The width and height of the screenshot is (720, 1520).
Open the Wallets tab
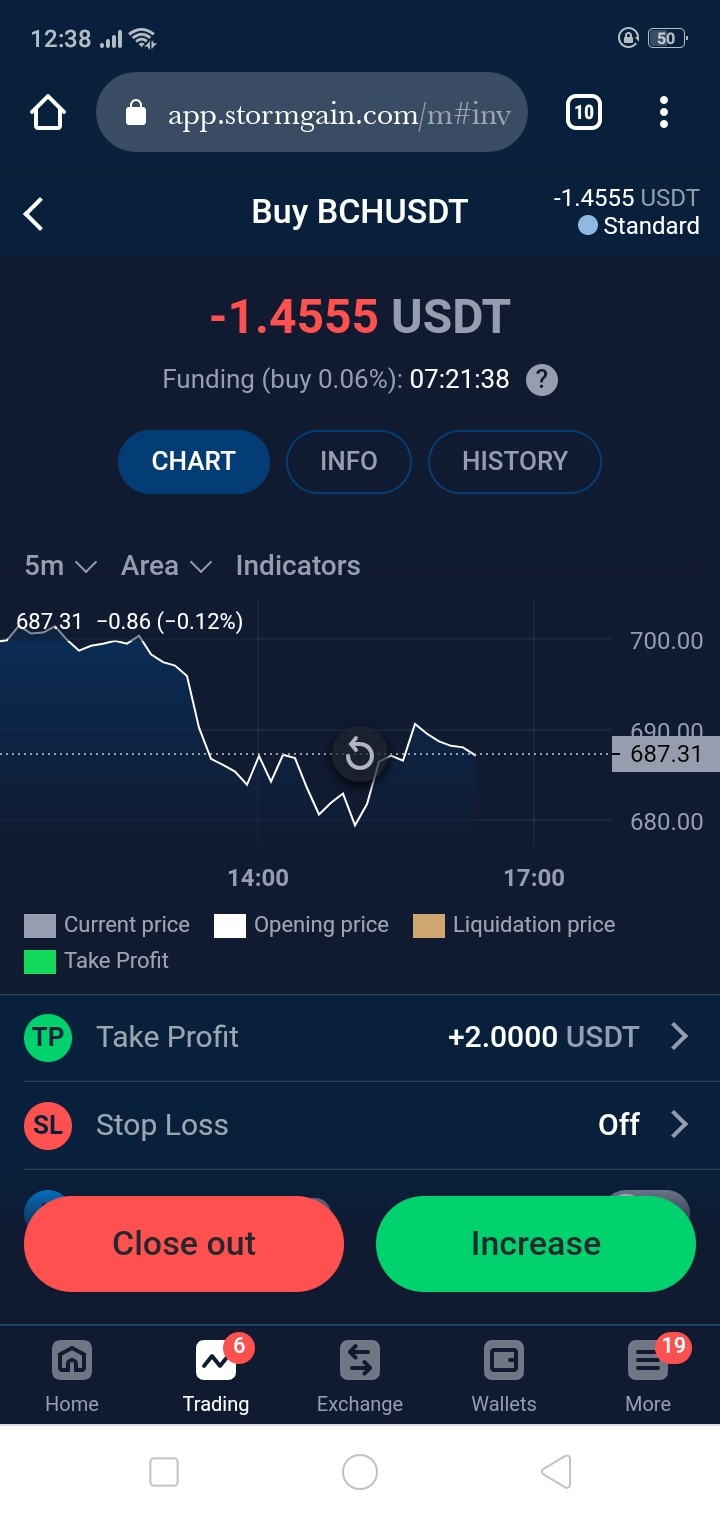(504, 1376)
